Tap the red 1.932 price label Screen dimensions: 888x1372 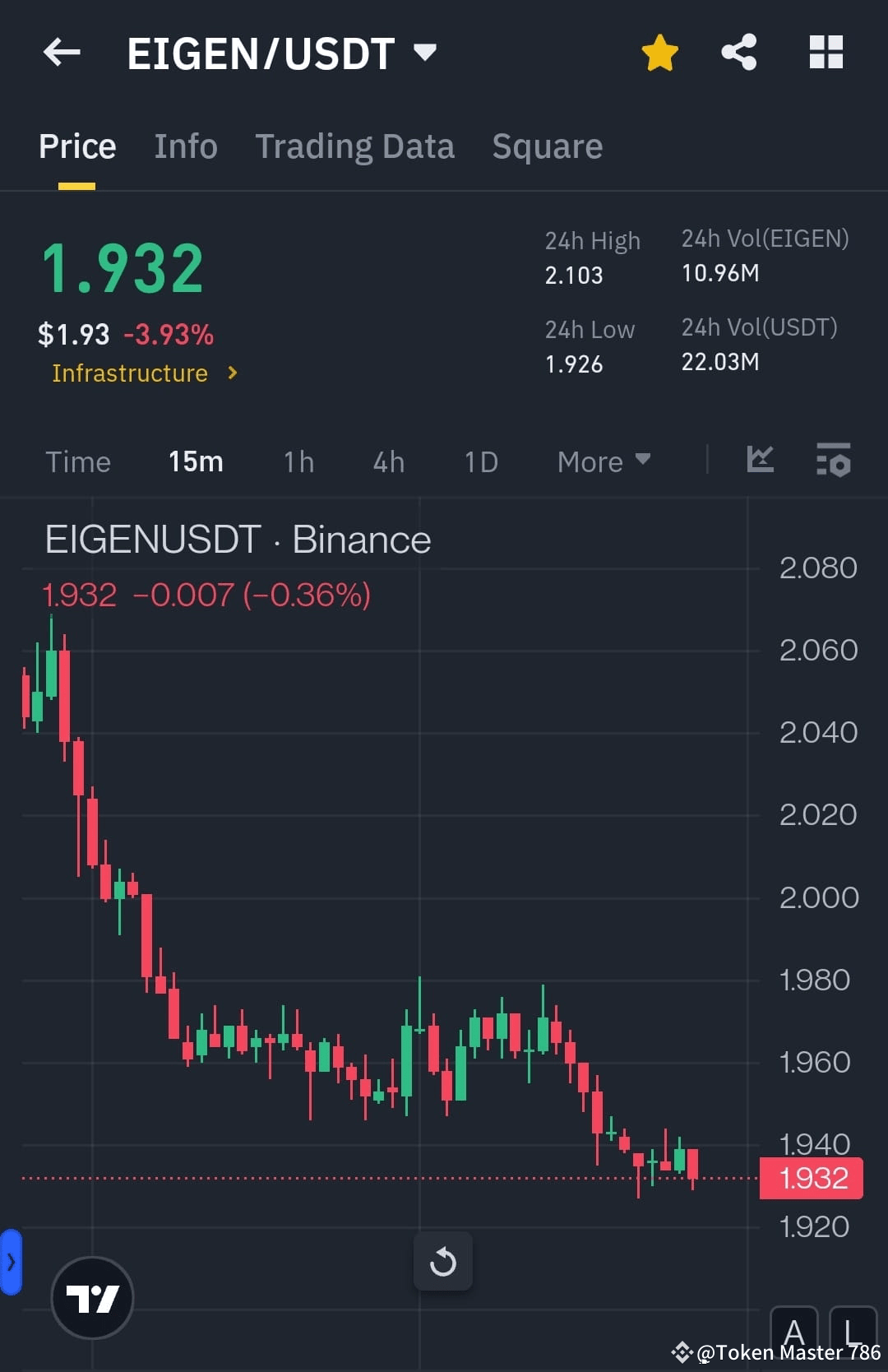[811, 1178]
